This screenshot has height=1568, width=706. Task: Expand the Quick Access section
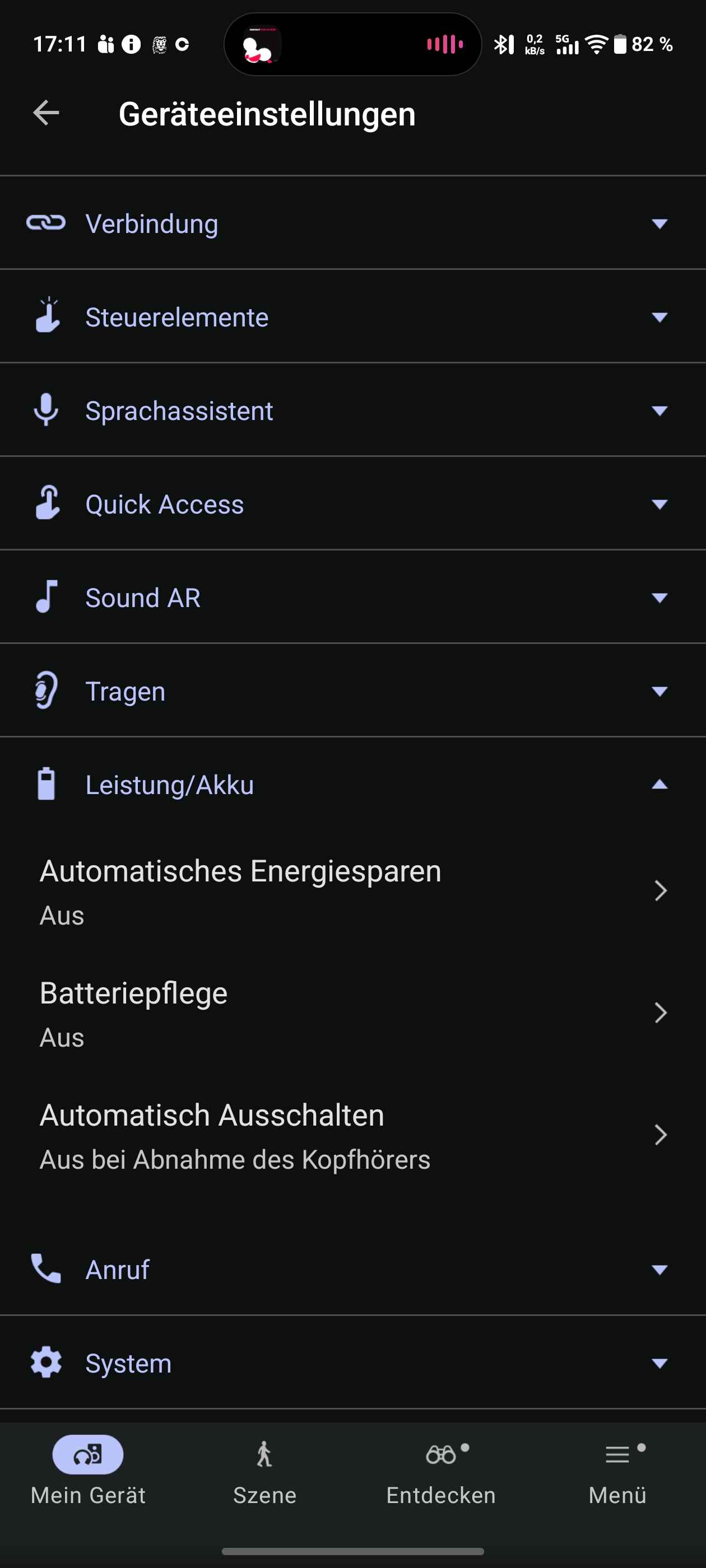(x=352, y=504)
